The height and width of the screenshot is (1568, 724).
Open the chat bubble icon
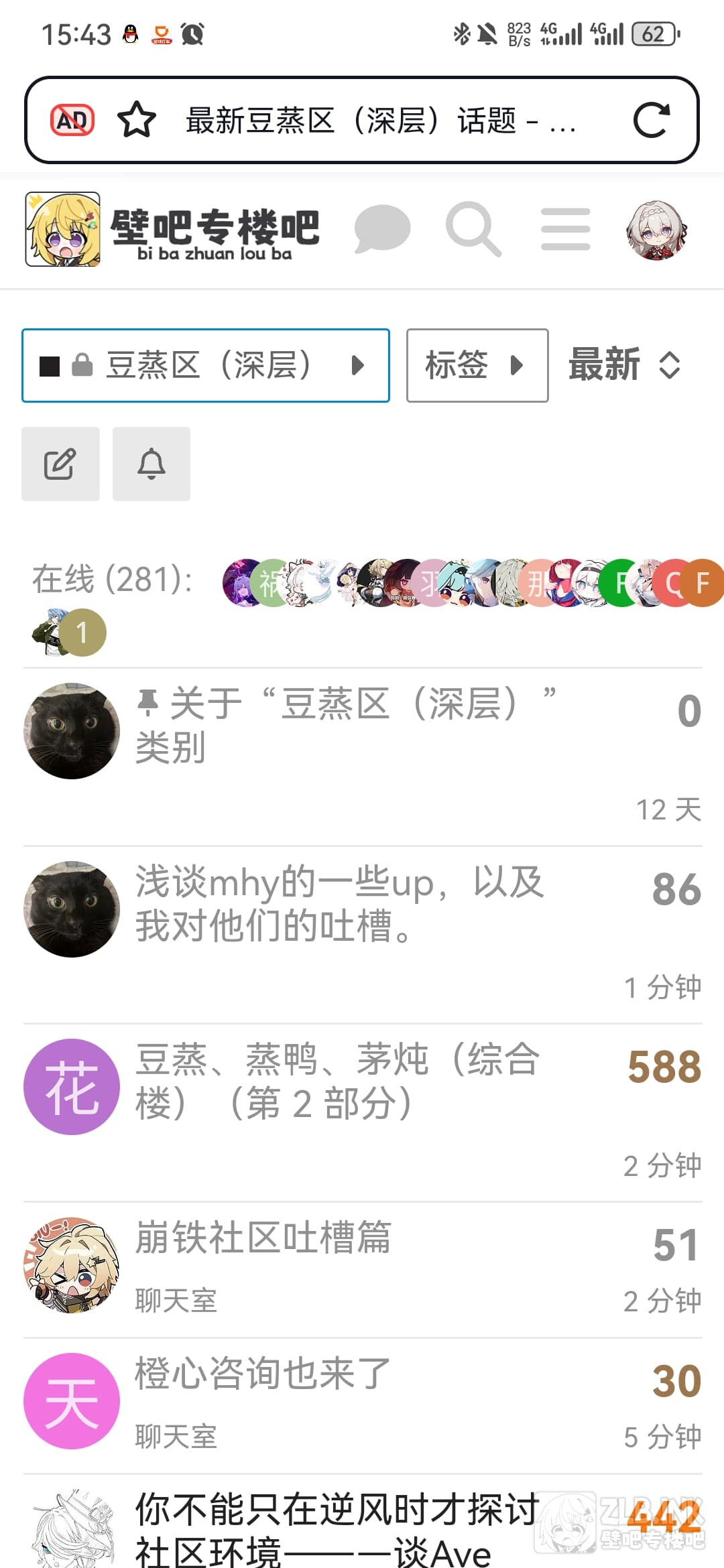pos(382,229)
